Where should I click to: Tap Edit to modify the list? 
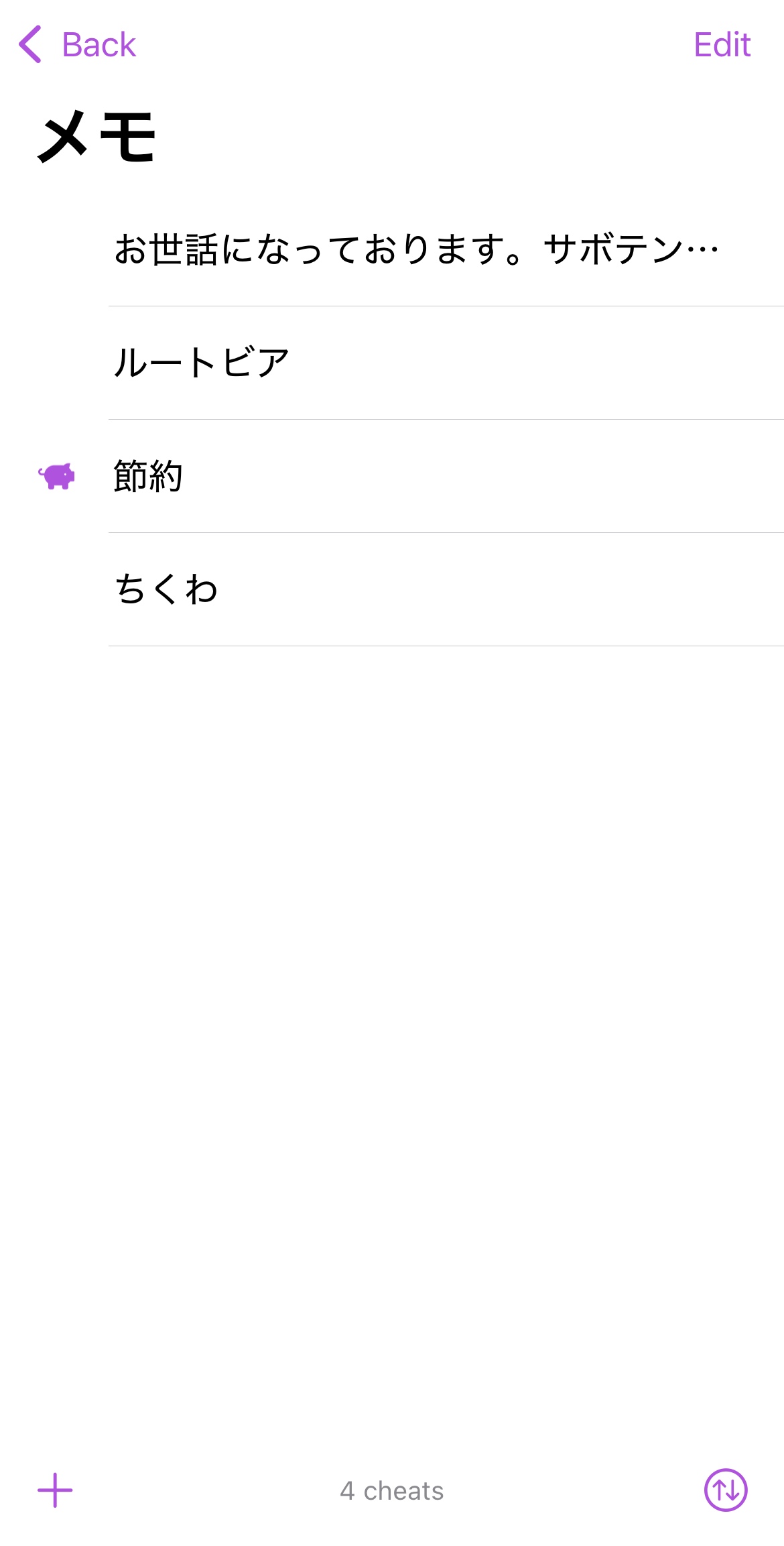coord(722,45)
